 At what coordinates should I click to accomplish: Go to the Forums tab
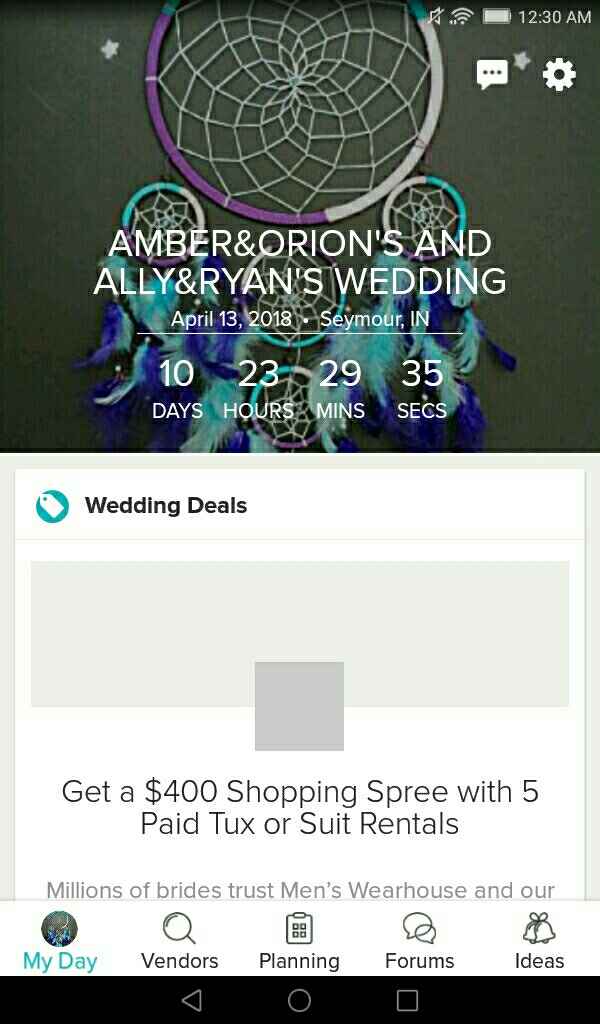pyautogui.click(x=419, y=941)
